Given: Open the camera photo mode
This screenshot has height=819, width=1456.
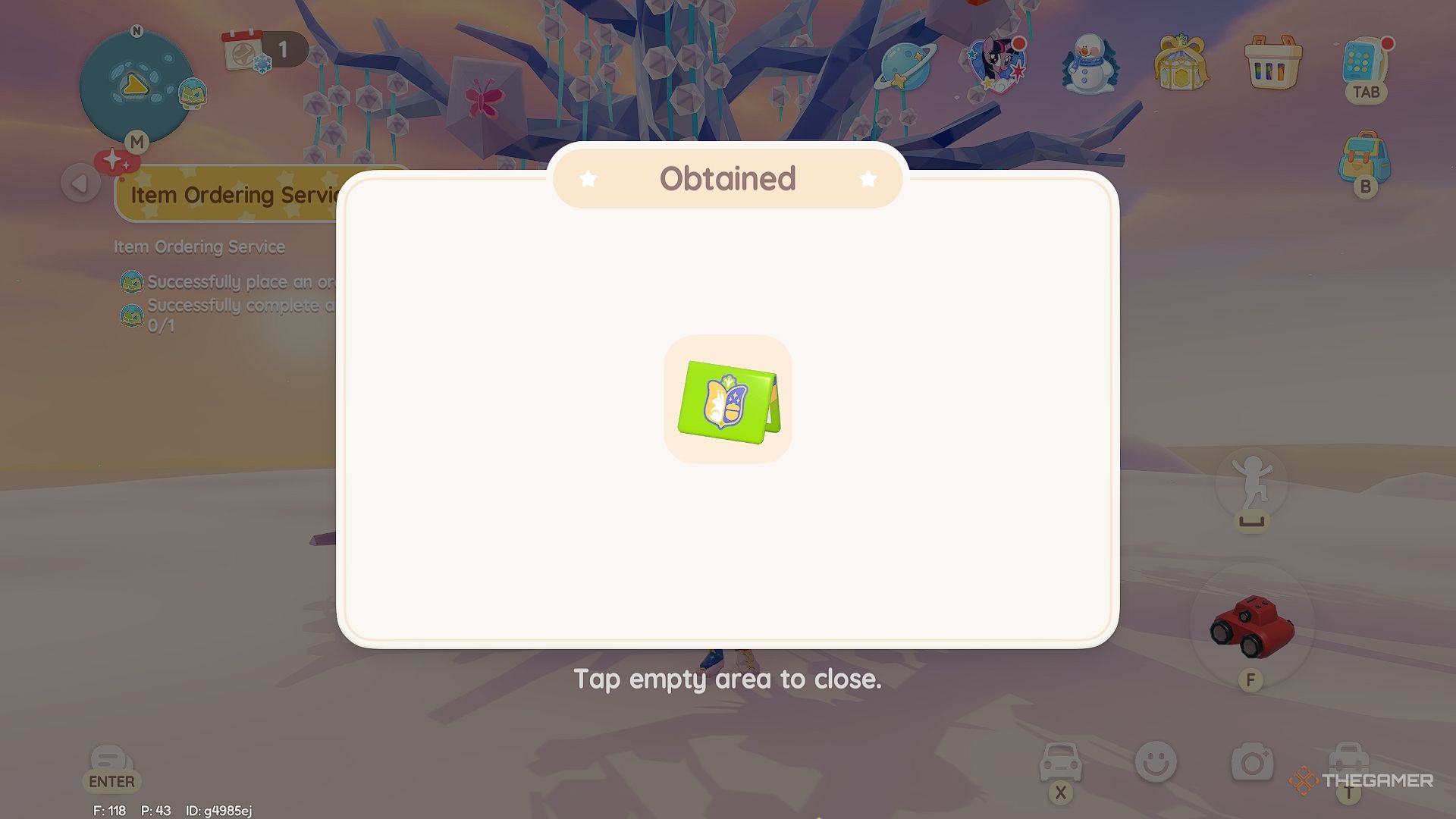Looking at the screenshot, I should 1251,763.
